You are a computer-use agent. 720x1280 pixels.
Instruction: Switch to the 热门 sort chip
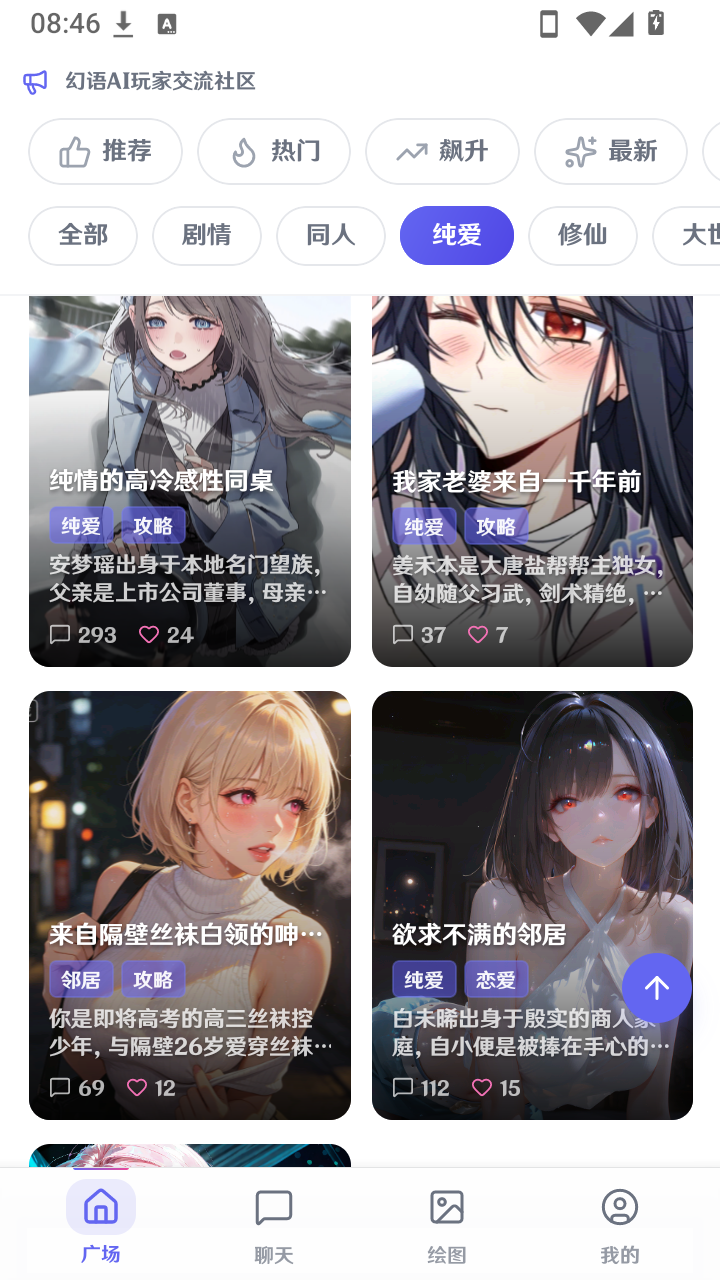coord(274,152)
